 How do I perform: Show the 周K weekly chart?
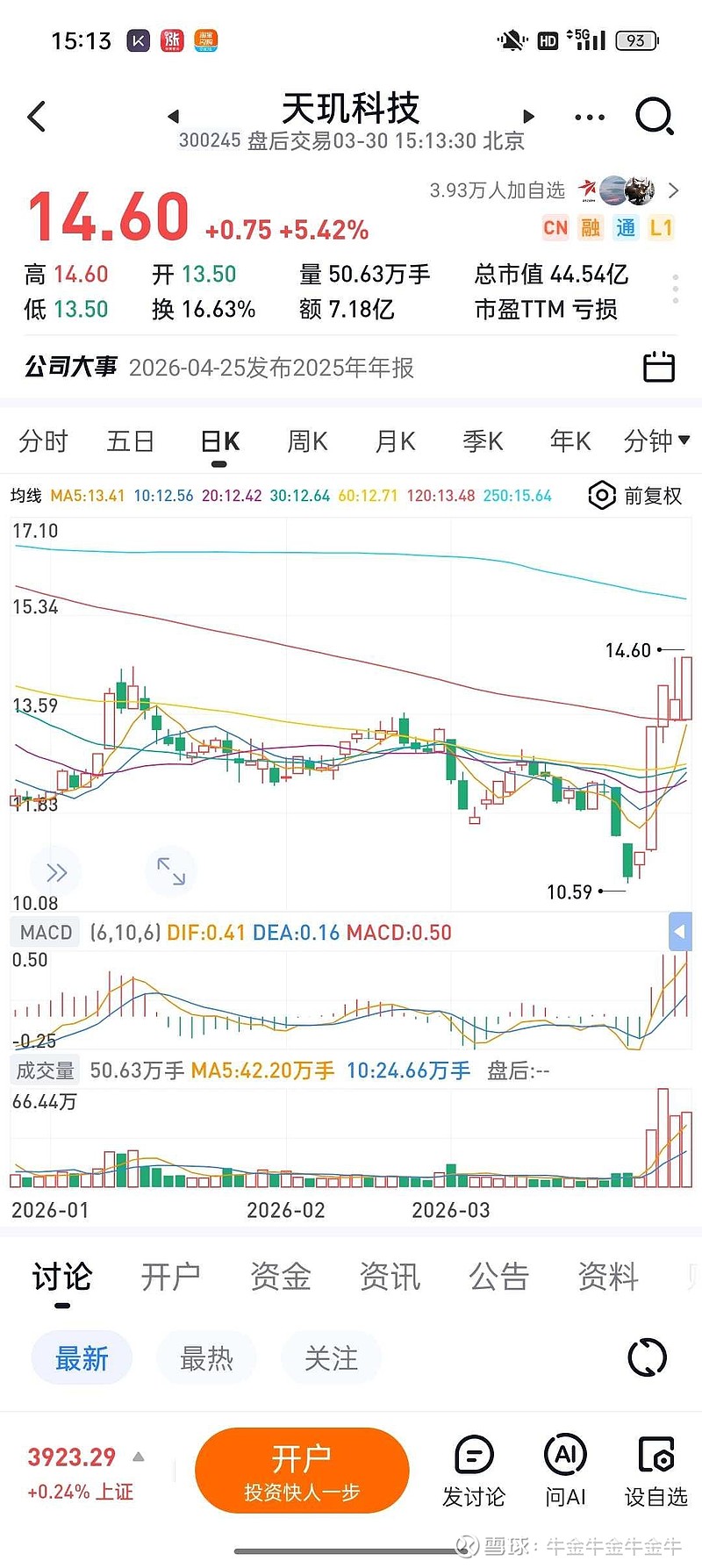coord(307,441)
